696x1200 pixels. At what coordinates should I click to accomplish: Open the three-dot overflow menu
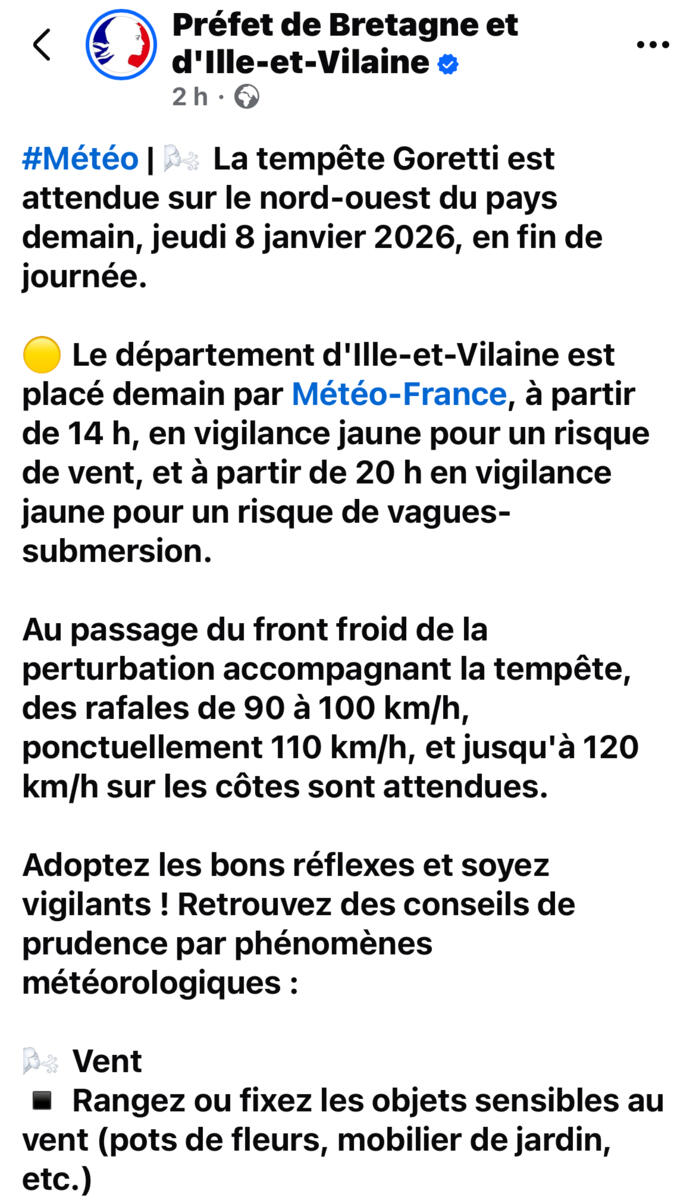pos(653,45)
